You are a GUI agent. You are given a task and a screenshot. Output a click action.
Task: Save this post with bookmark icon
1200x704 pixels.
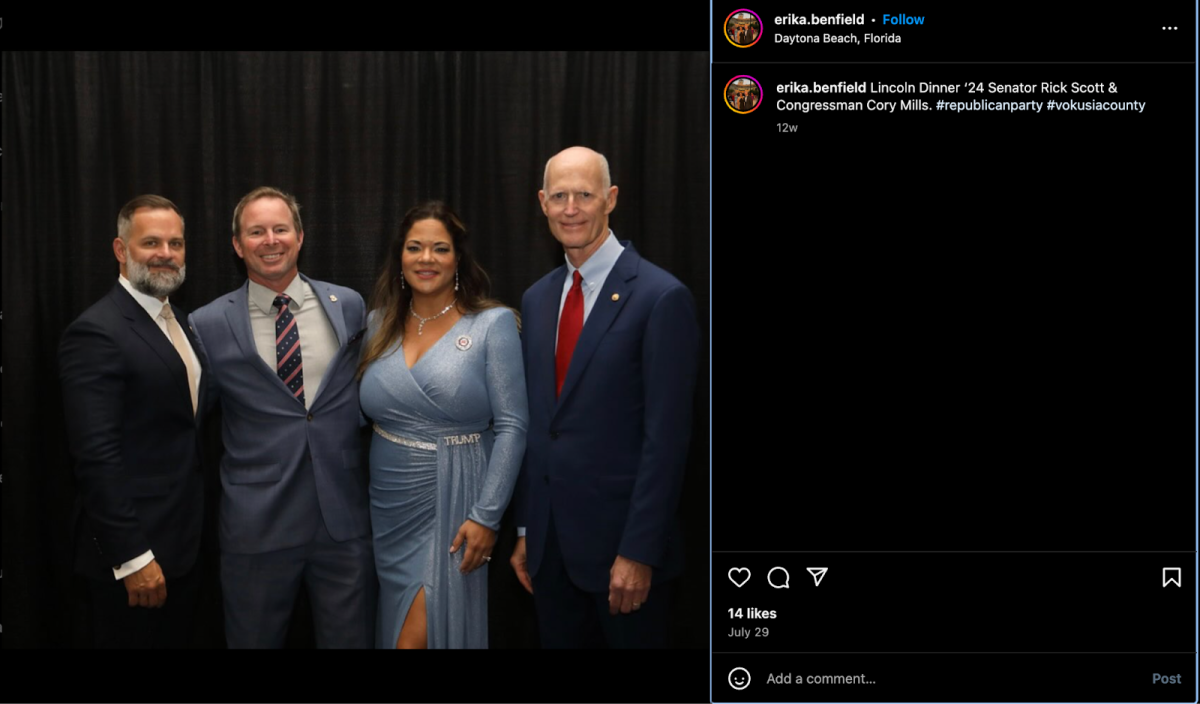(1171, 577)
